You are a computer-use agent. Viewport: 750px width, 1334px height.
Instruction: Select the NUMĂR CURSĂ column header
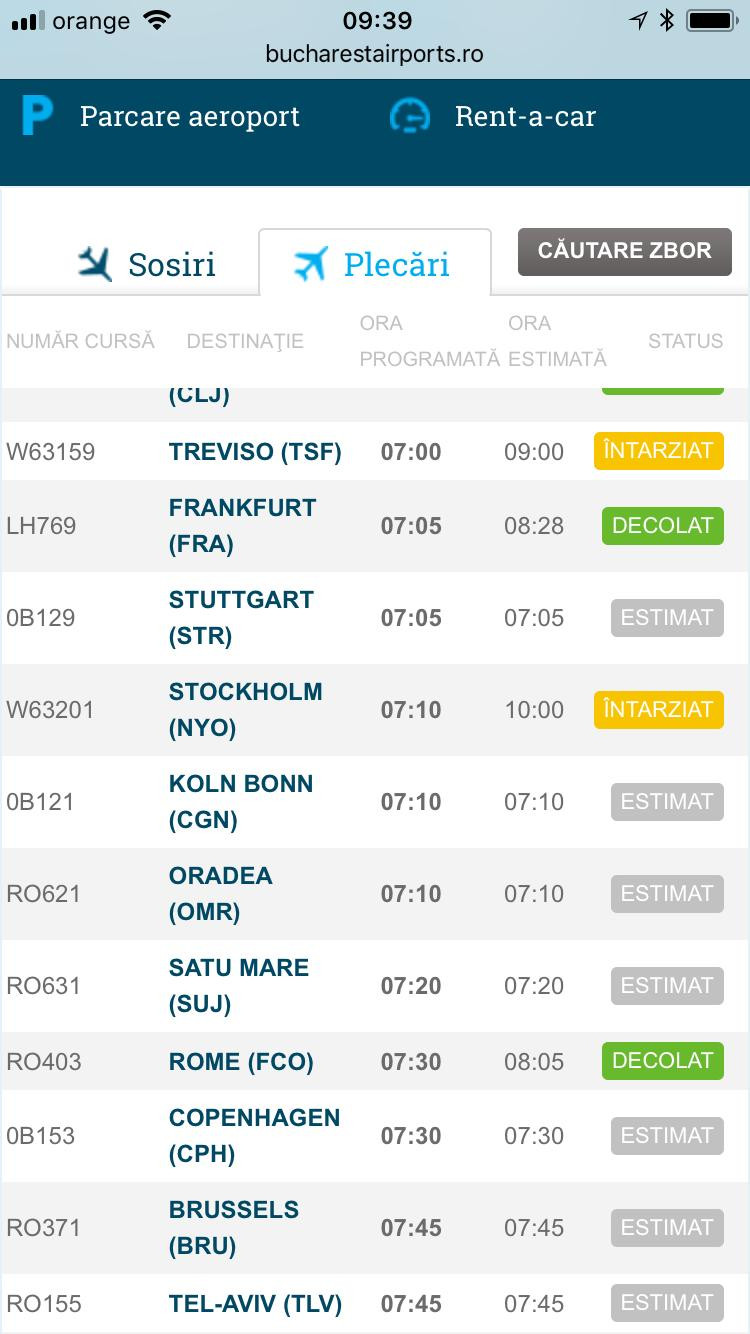click(x=81, y=342)
